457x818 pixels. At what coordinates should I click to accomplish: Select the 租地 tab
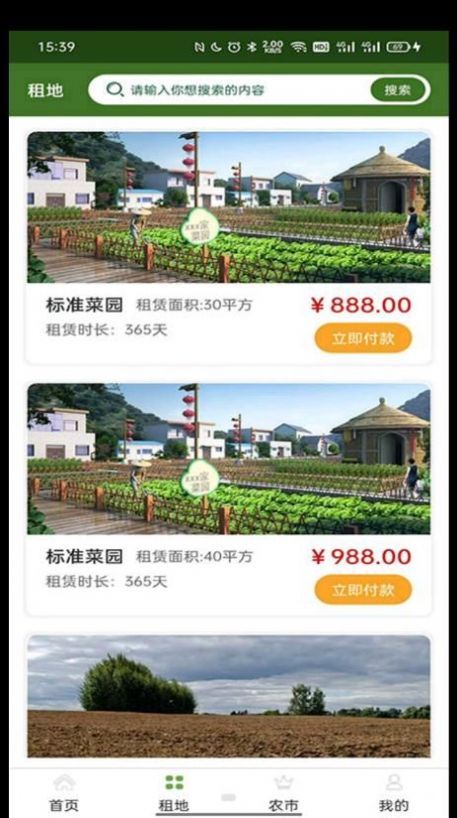pyautogui.click(x=174, y=793)
